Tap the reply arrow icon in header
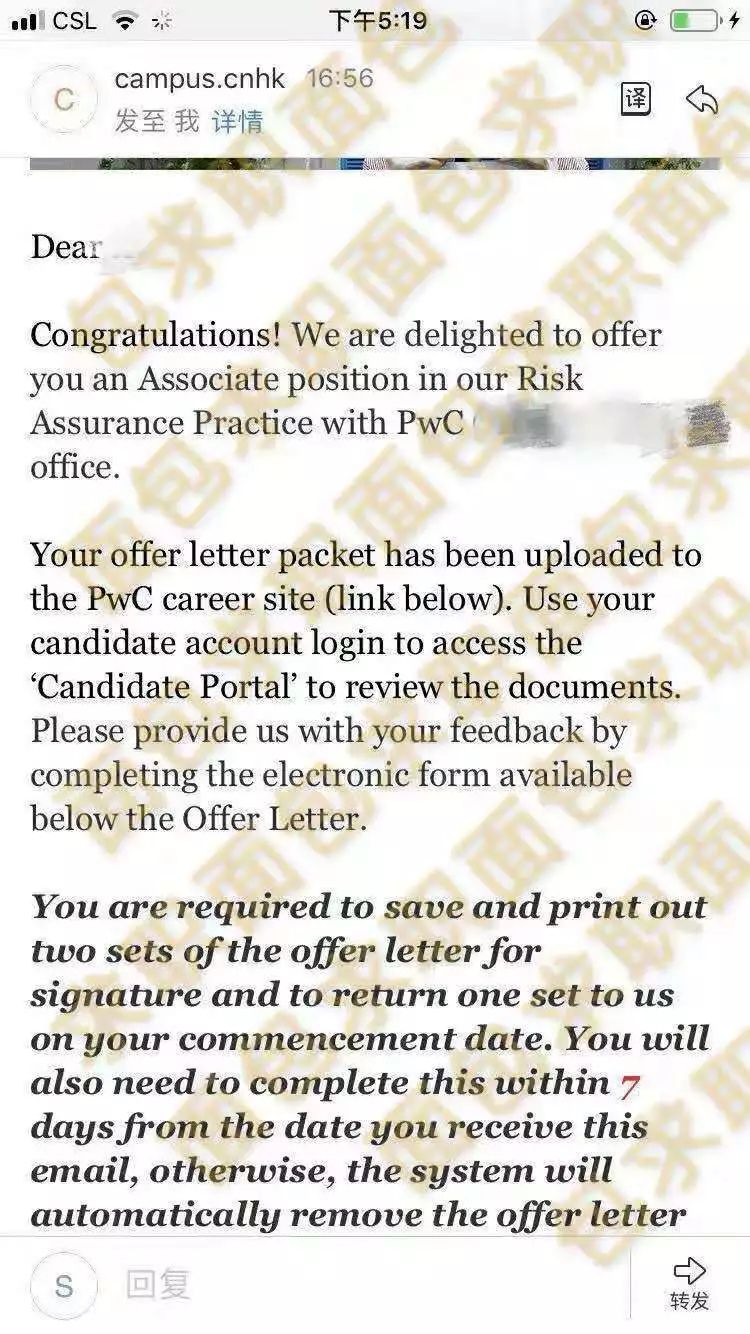This screenshot has height=1334, width=750. [702, 99]
